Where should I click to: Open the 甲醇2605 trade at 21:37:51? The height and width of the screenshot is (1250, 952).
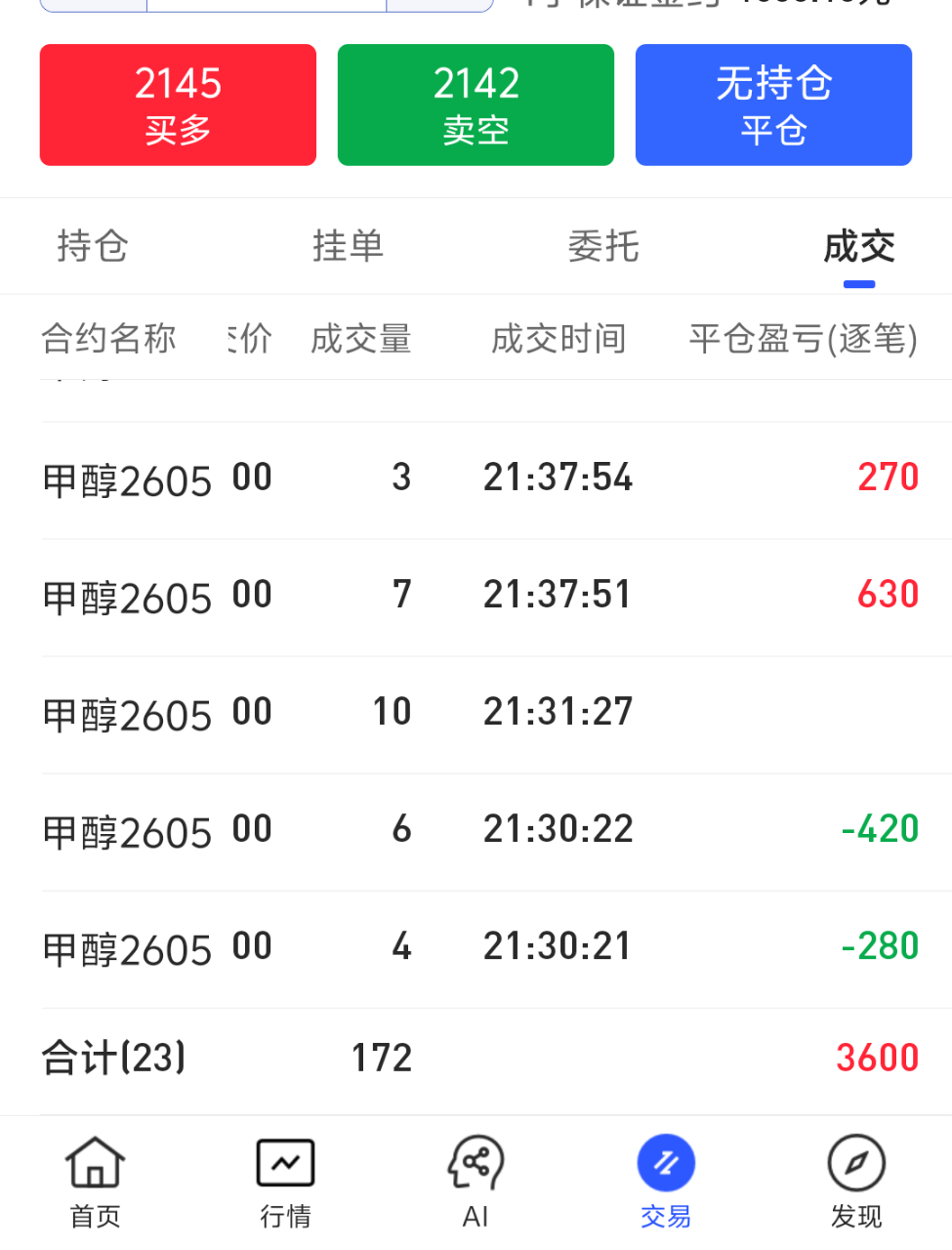[x=478, y=597]
